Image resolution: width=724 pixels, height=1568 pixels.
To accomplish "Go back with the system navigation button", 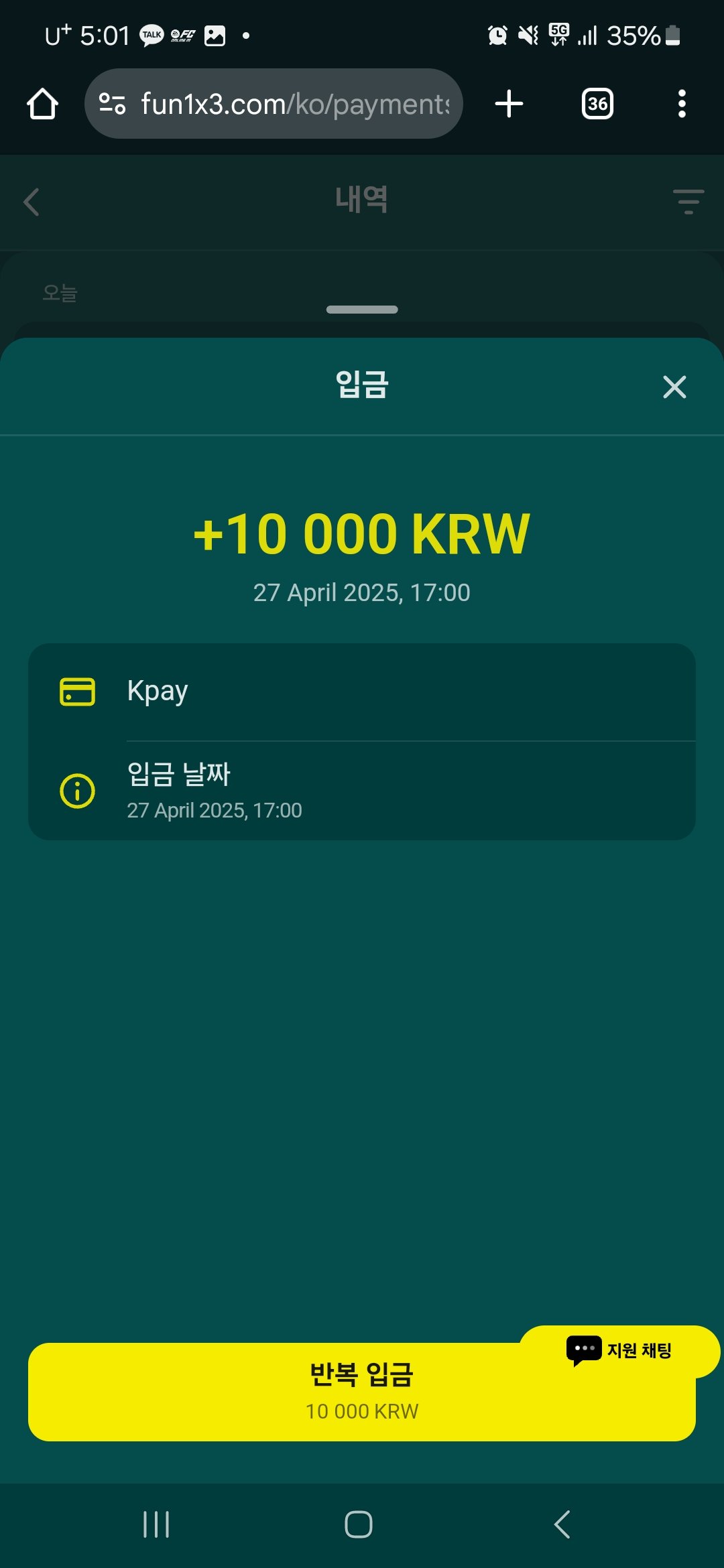I will pos(562,1524).
